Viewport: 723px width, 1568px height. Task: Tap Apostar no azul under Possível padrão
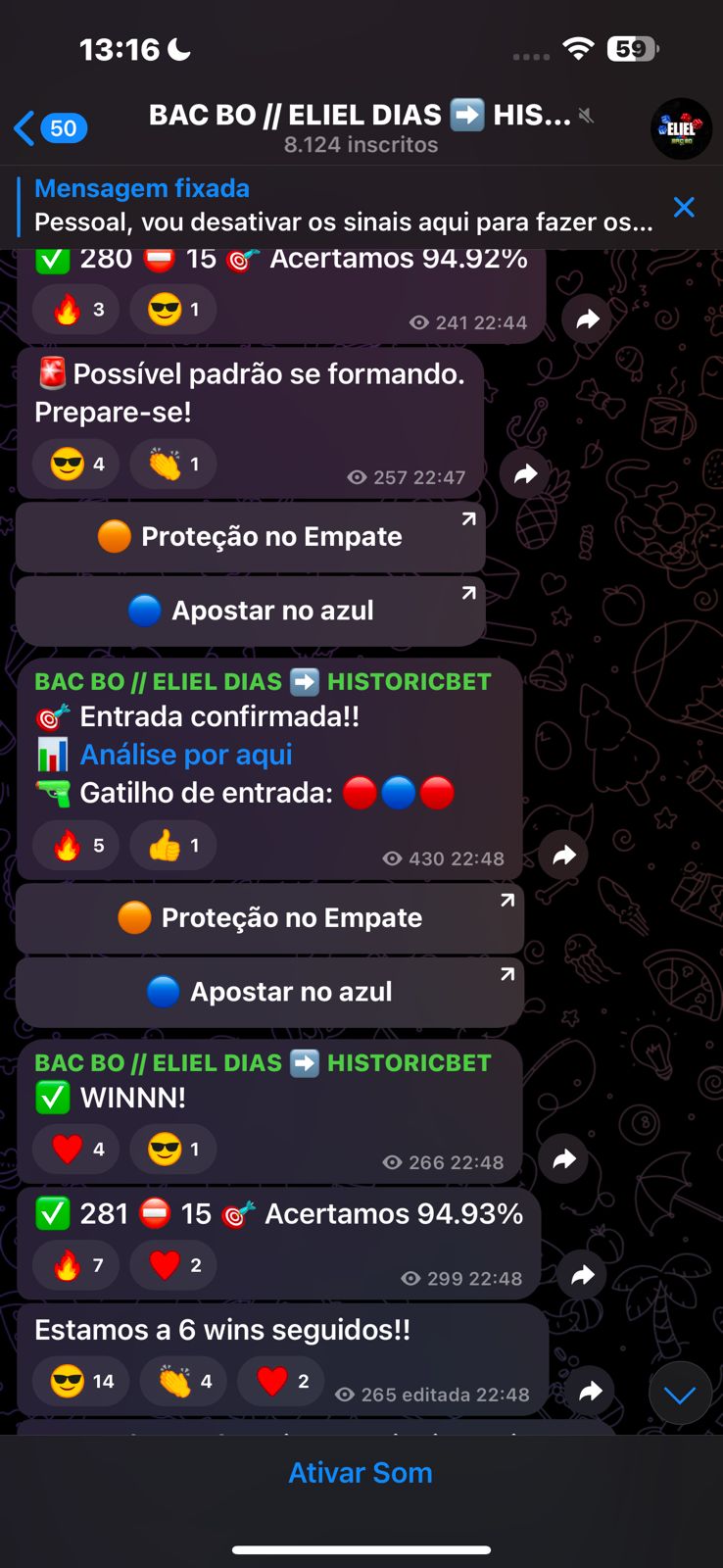coord(251,611)
